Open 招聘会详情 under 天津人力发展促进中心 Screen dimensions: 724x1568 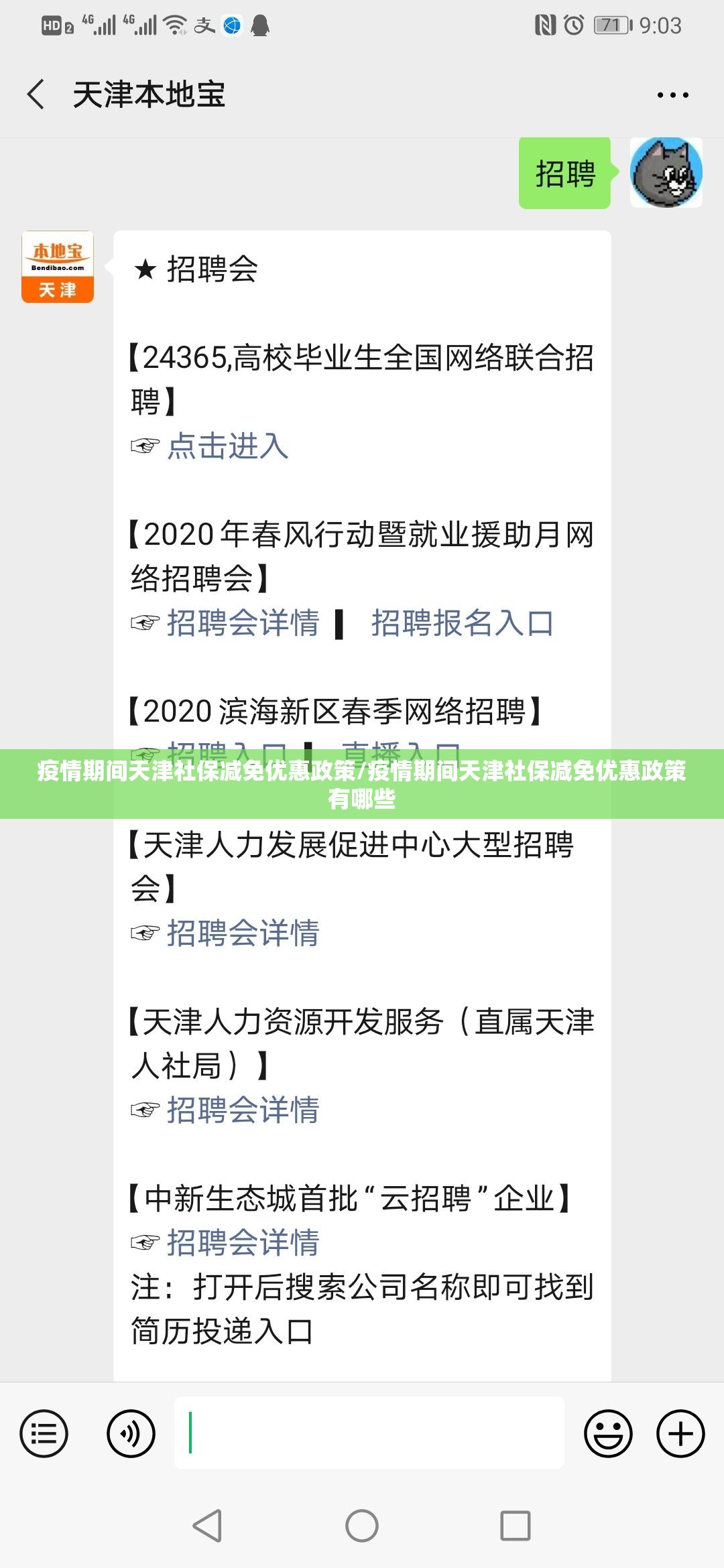(x=243, y=933)
